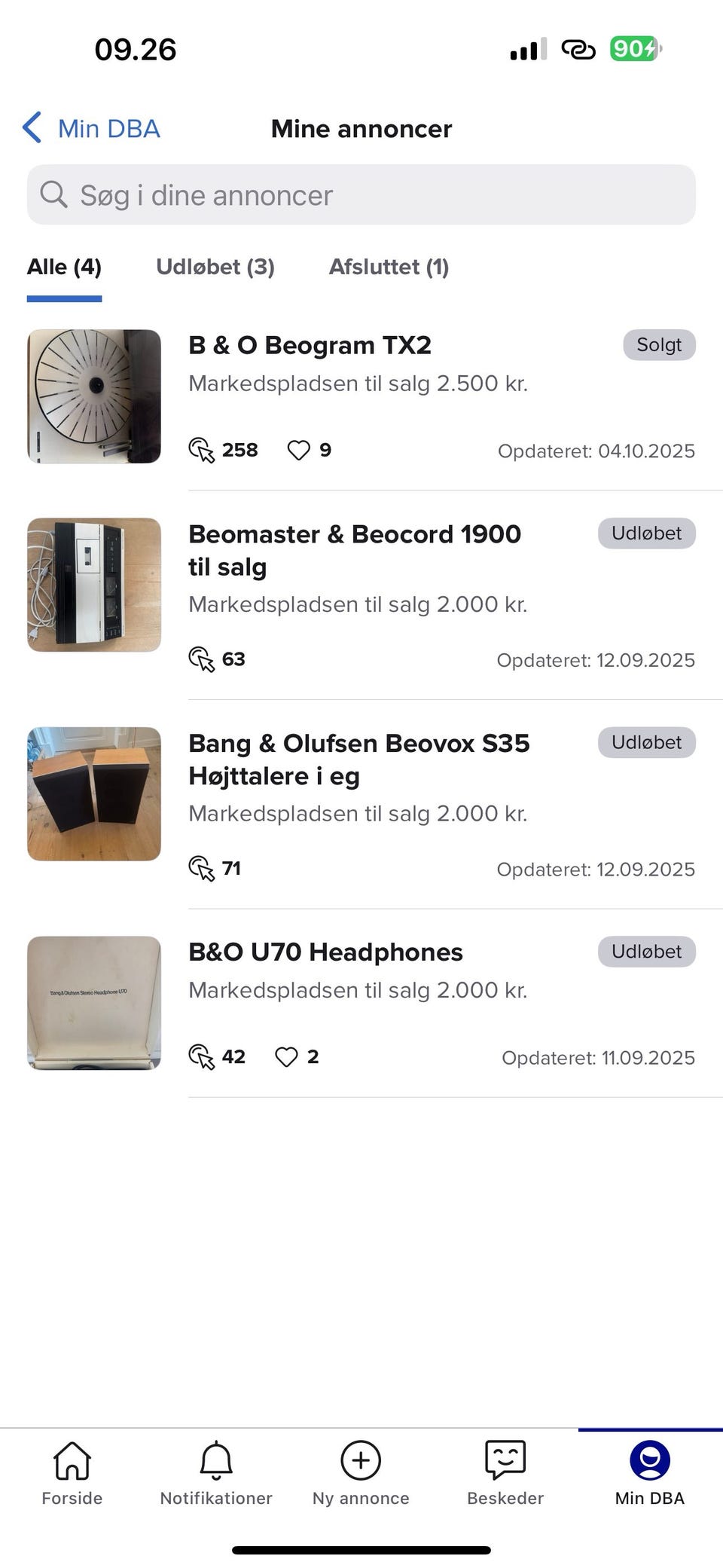Tap the search magnifier icon
This screenshot has width=723, height=1568.
pos(54,194)
